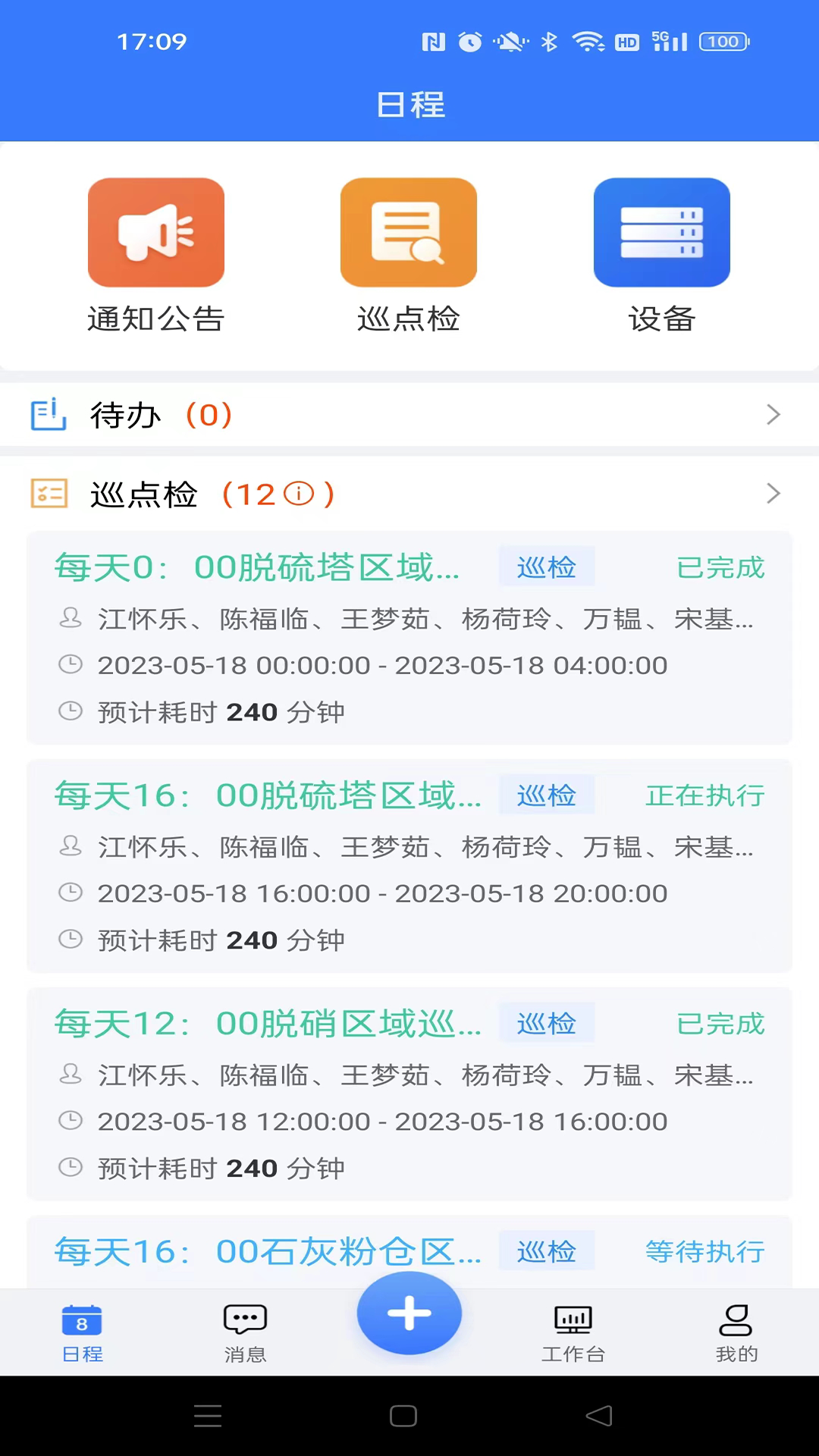Open the 工作台 workbench icon
Screen dimensions: 819x1456
[573, 1318]
